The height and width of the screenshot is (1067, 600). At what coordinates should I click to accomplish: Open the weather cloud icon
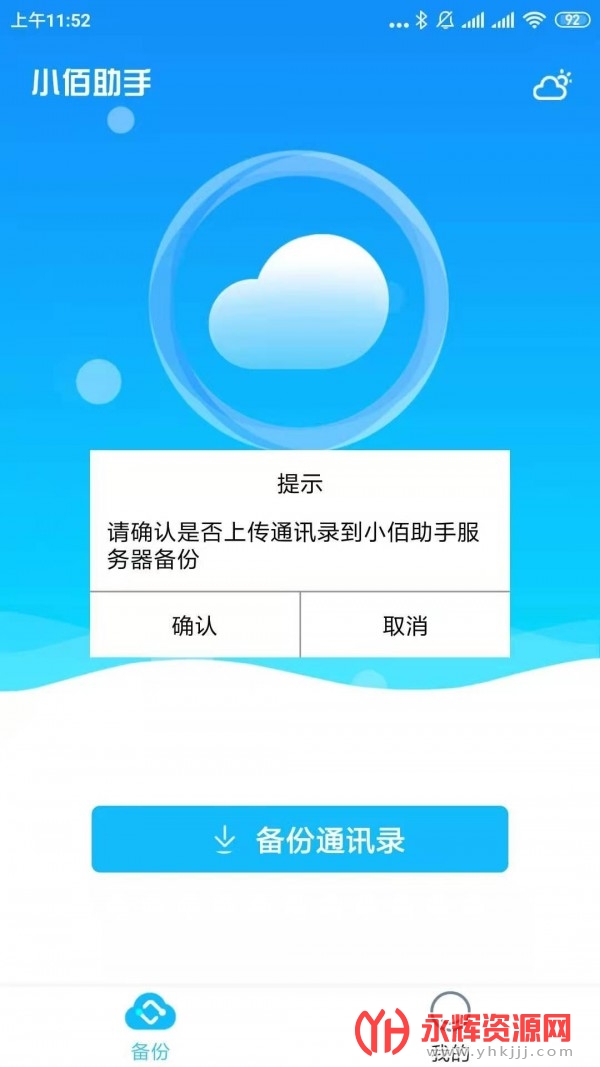(x=552, y=85)
